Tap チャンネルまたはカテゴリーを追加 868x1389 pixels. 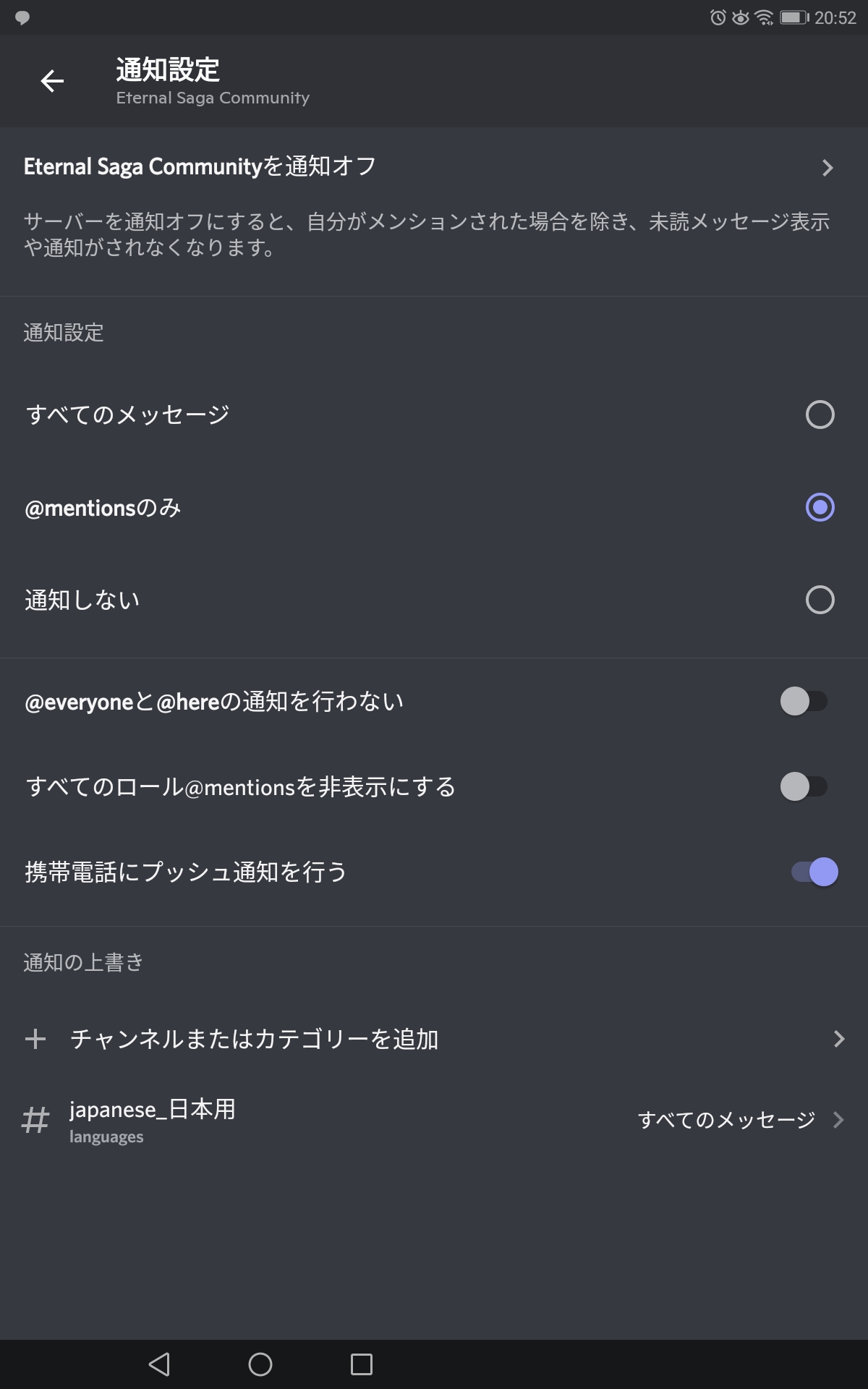point(434,1039)
